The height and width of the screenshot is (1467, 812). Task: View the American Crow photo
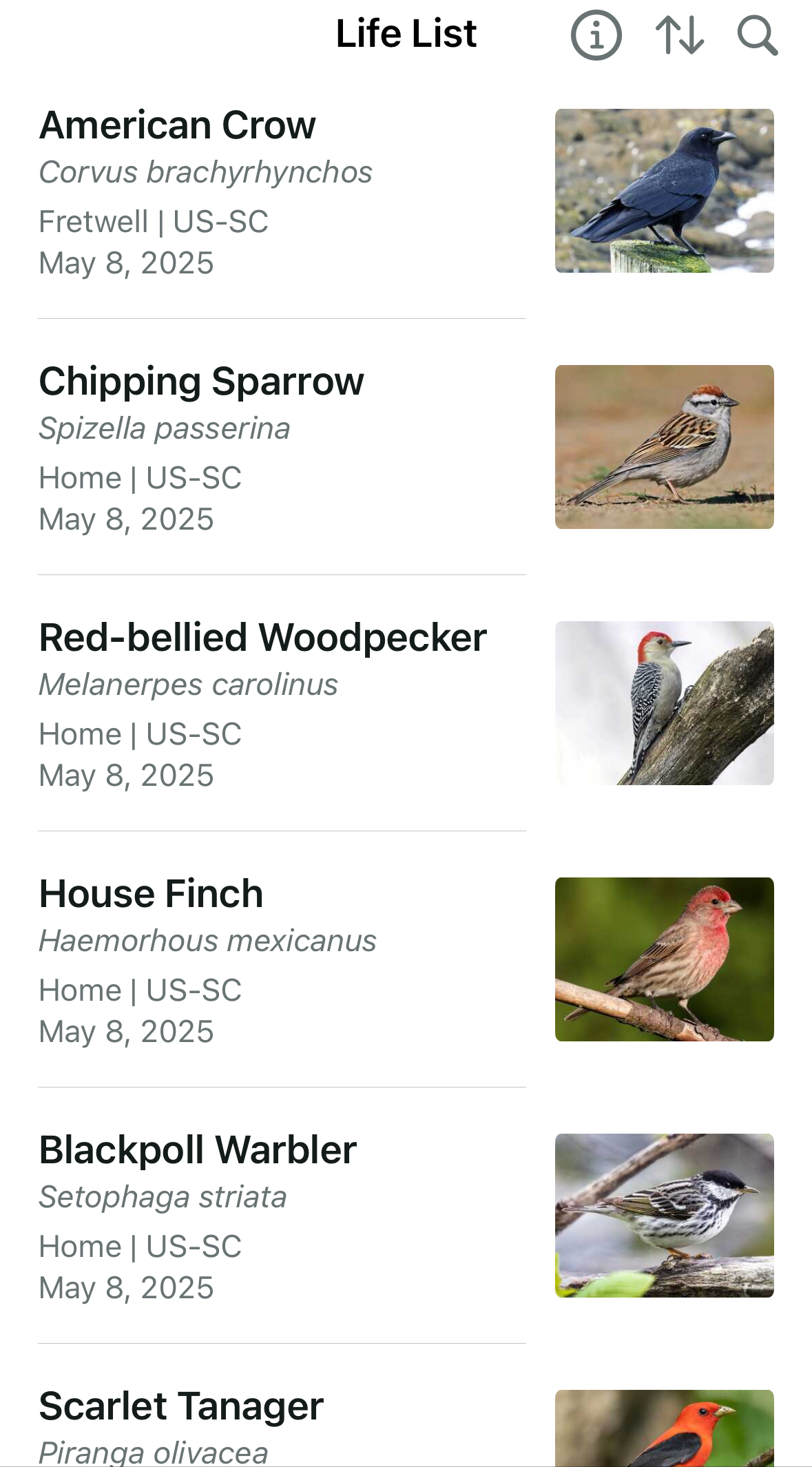[664, 191]
